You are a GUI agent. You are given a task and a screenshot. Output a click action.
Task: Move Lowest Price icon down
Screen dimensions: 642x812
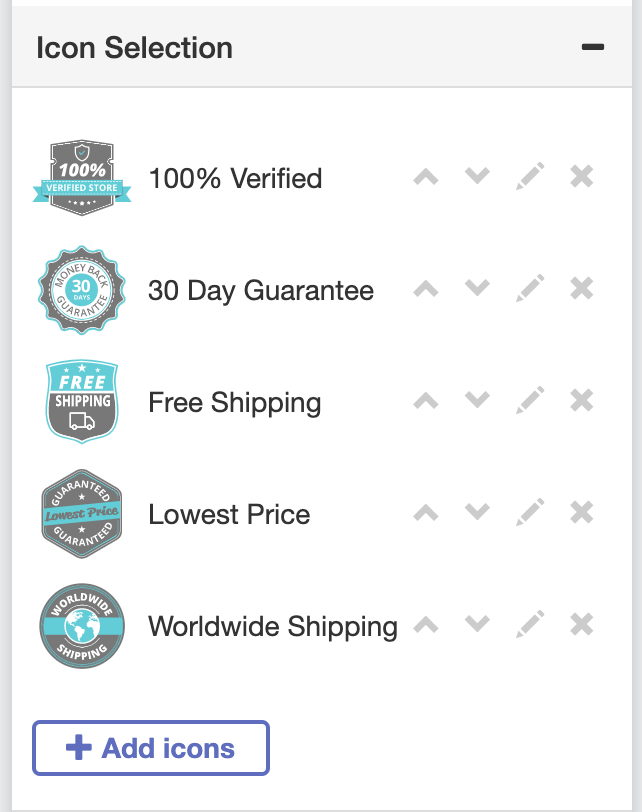coord(478,514)
